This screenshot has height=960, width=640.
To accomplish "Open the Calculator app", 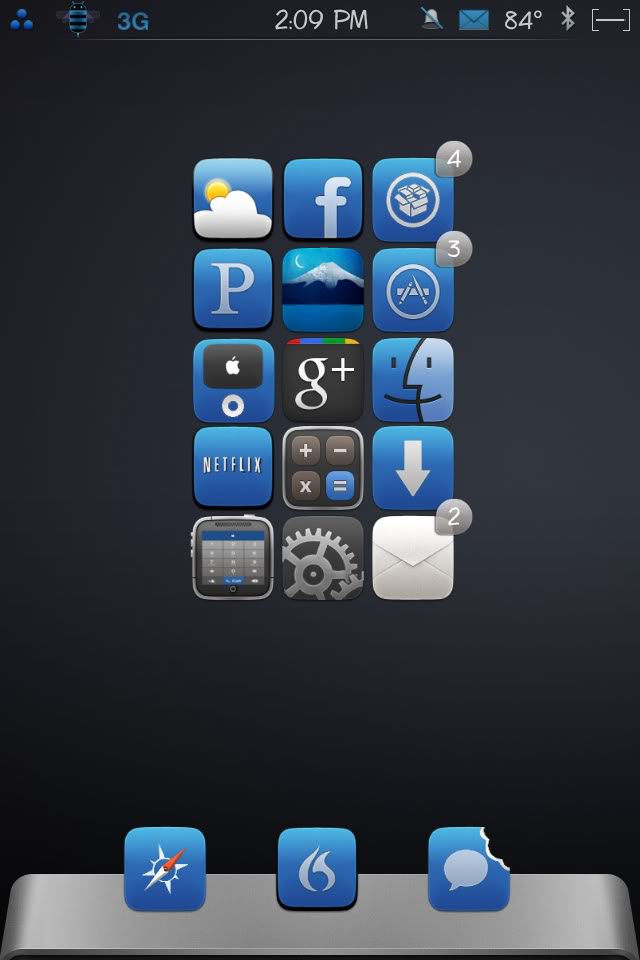I will [322, 467].
